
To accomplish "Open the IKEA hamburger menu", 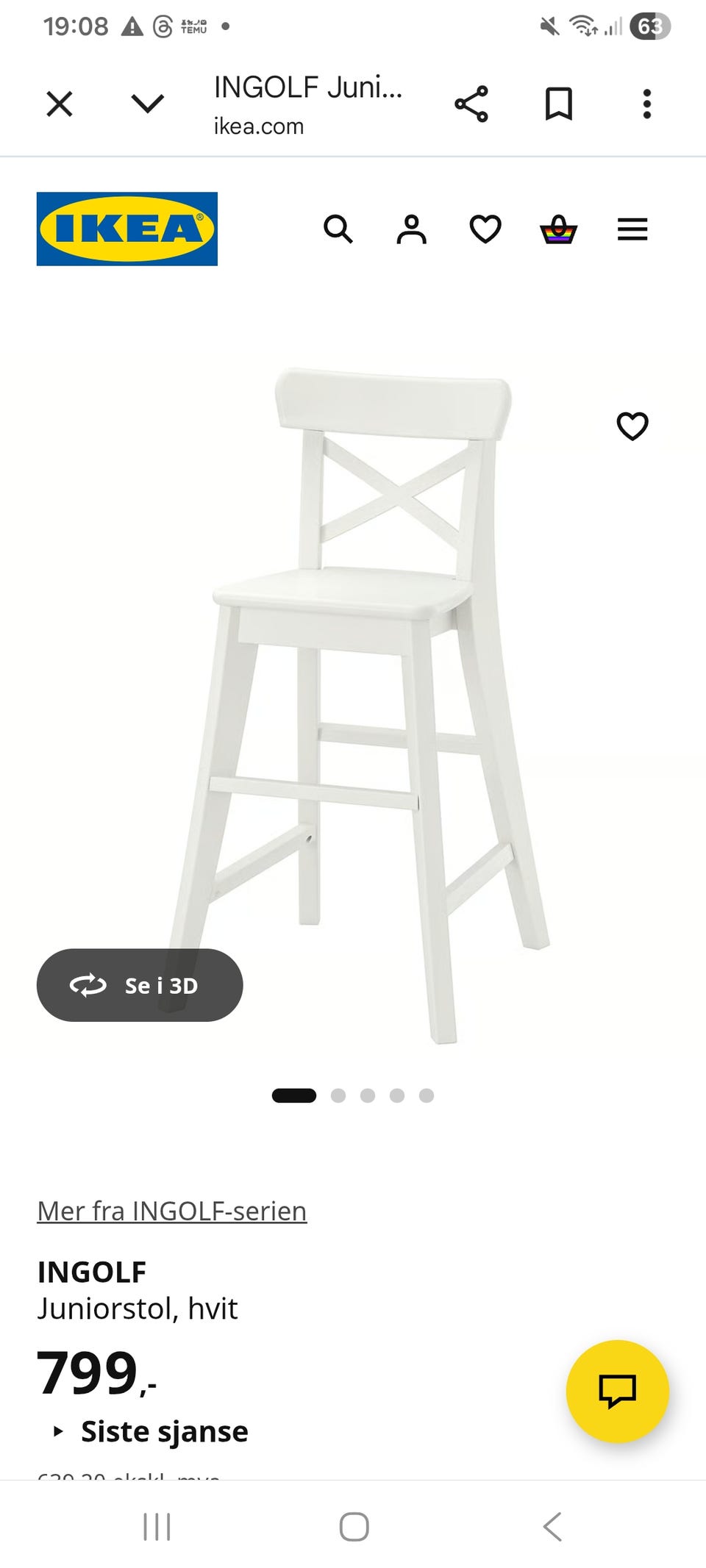I will [632, 229].
